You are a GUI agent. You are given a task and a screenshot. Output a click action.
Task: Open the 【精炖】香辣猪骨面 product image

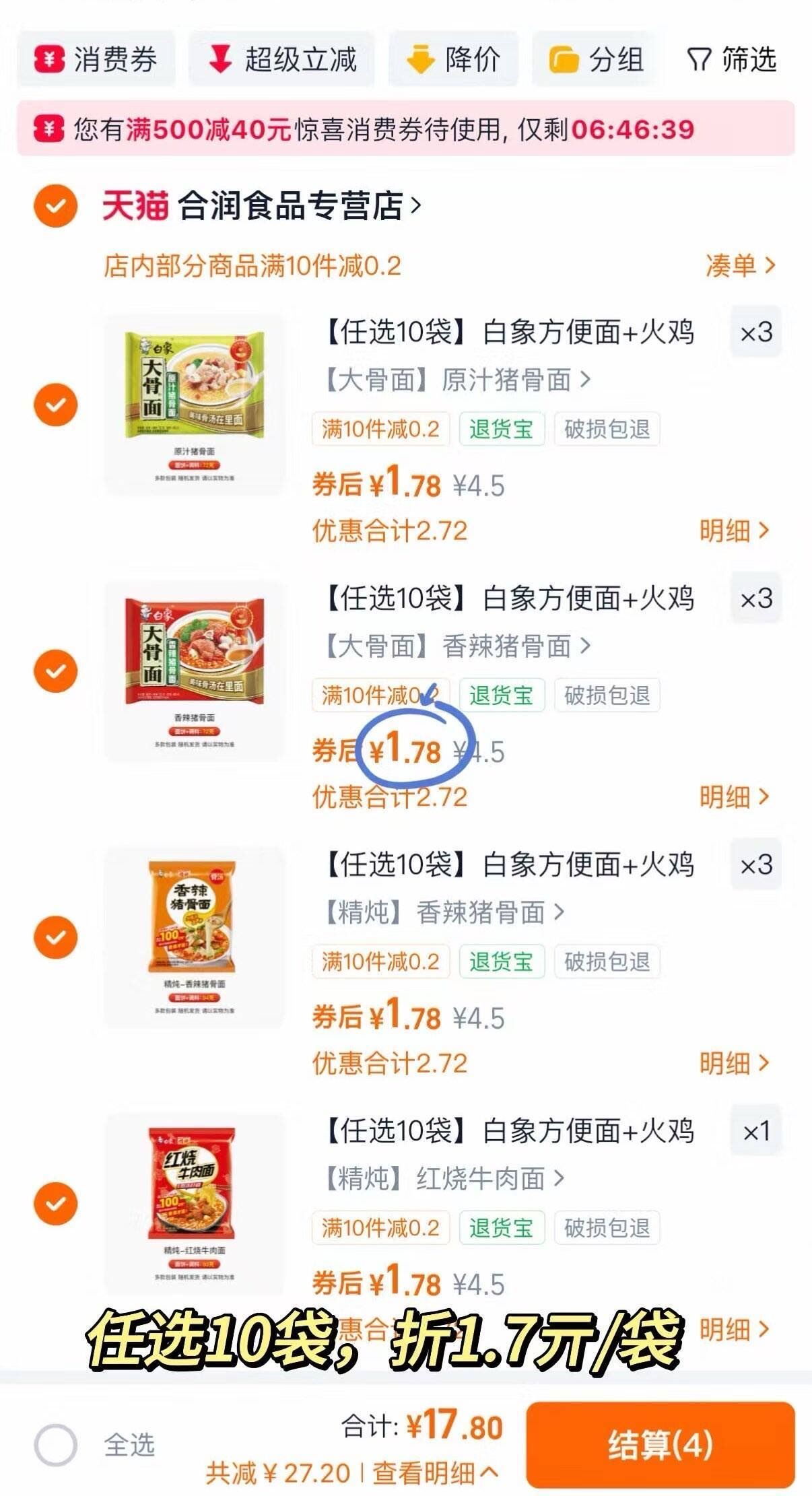point(193,936)
